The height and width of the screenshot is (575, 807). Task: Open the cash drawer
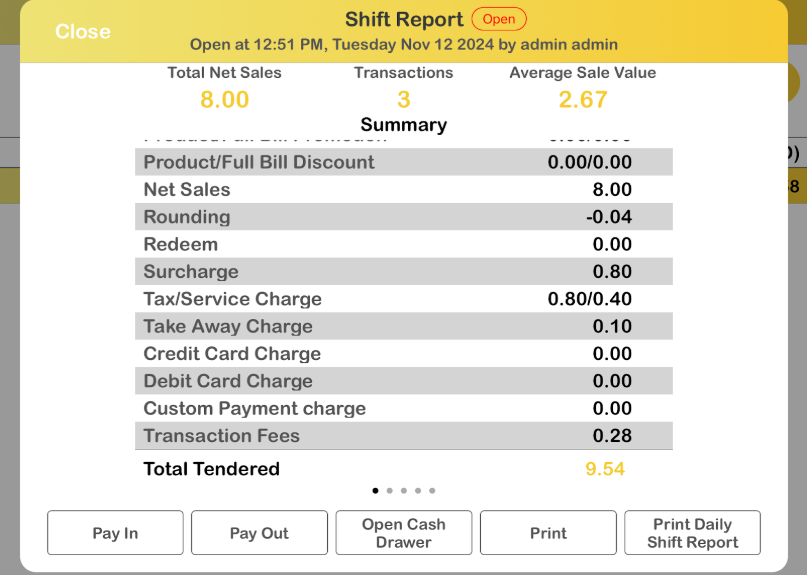(x=403, y=533)
